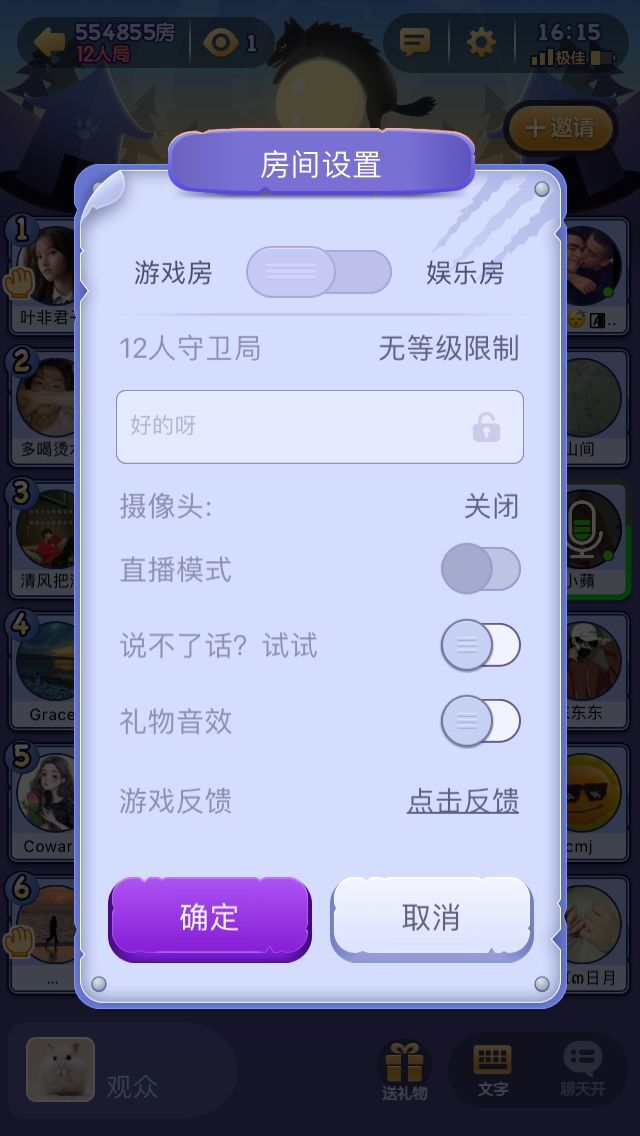Change 12人守卫局 game mode
640x1136 pixels.
click(190, 349)
